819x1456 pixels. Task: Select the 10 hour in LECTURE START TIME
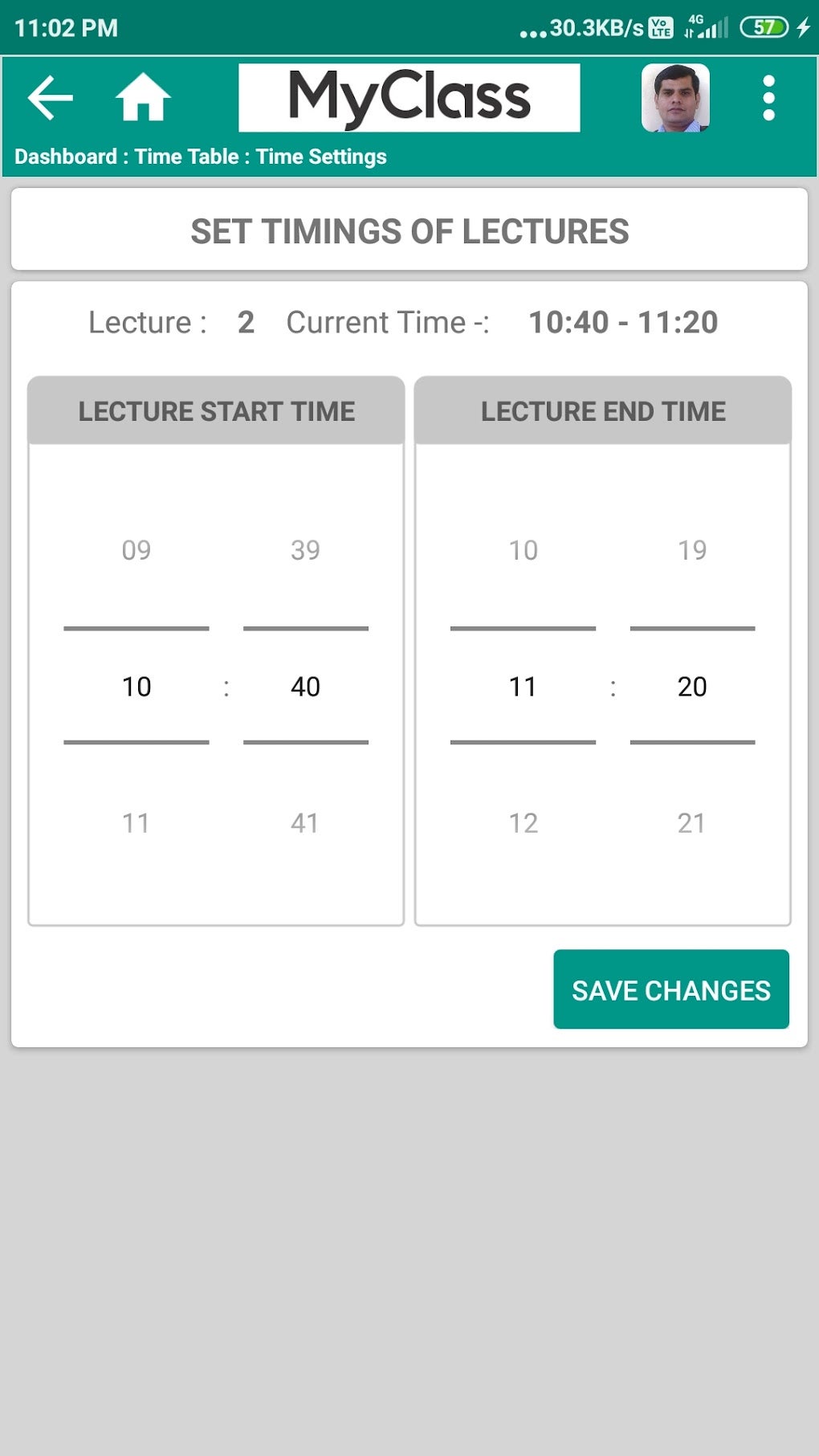(x=136, y=687)
